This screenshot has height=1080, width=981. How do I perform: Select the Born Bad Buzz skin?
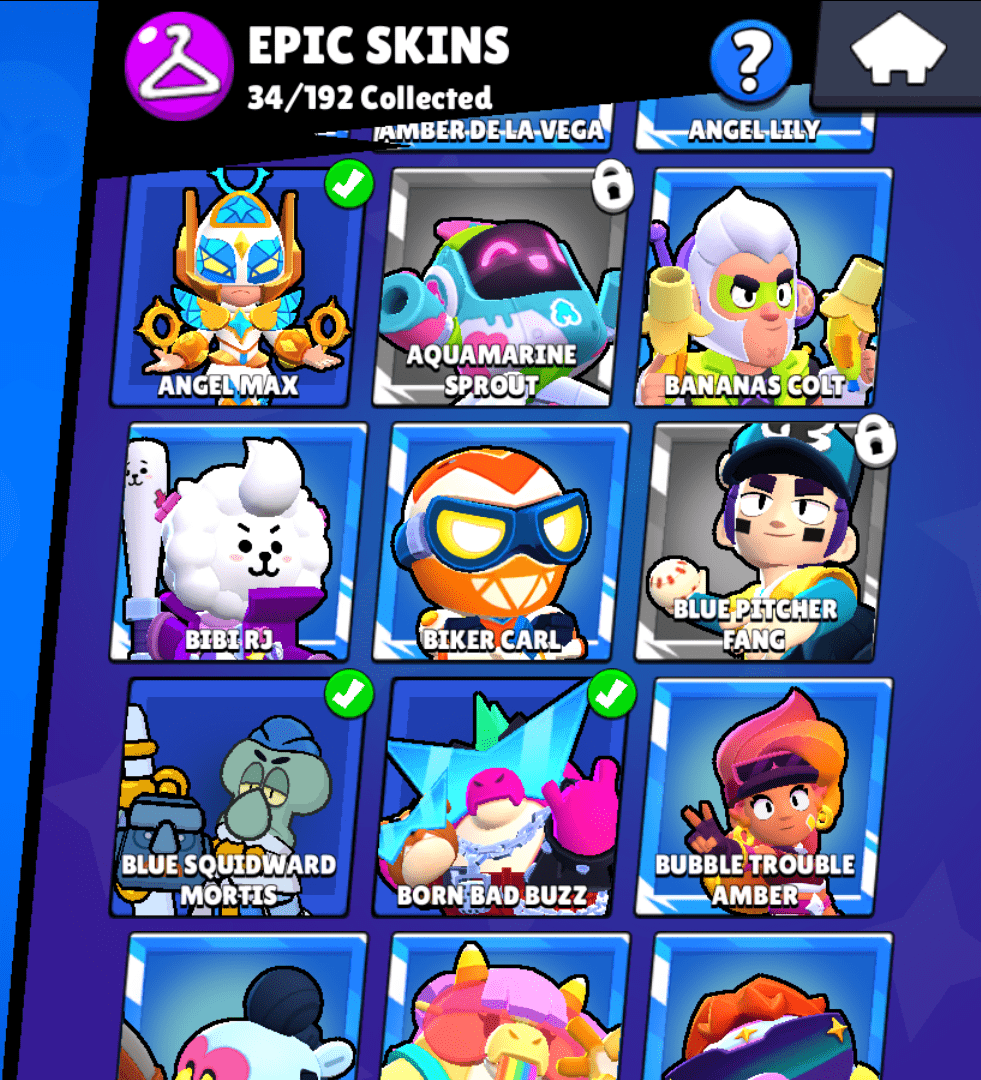500,797
